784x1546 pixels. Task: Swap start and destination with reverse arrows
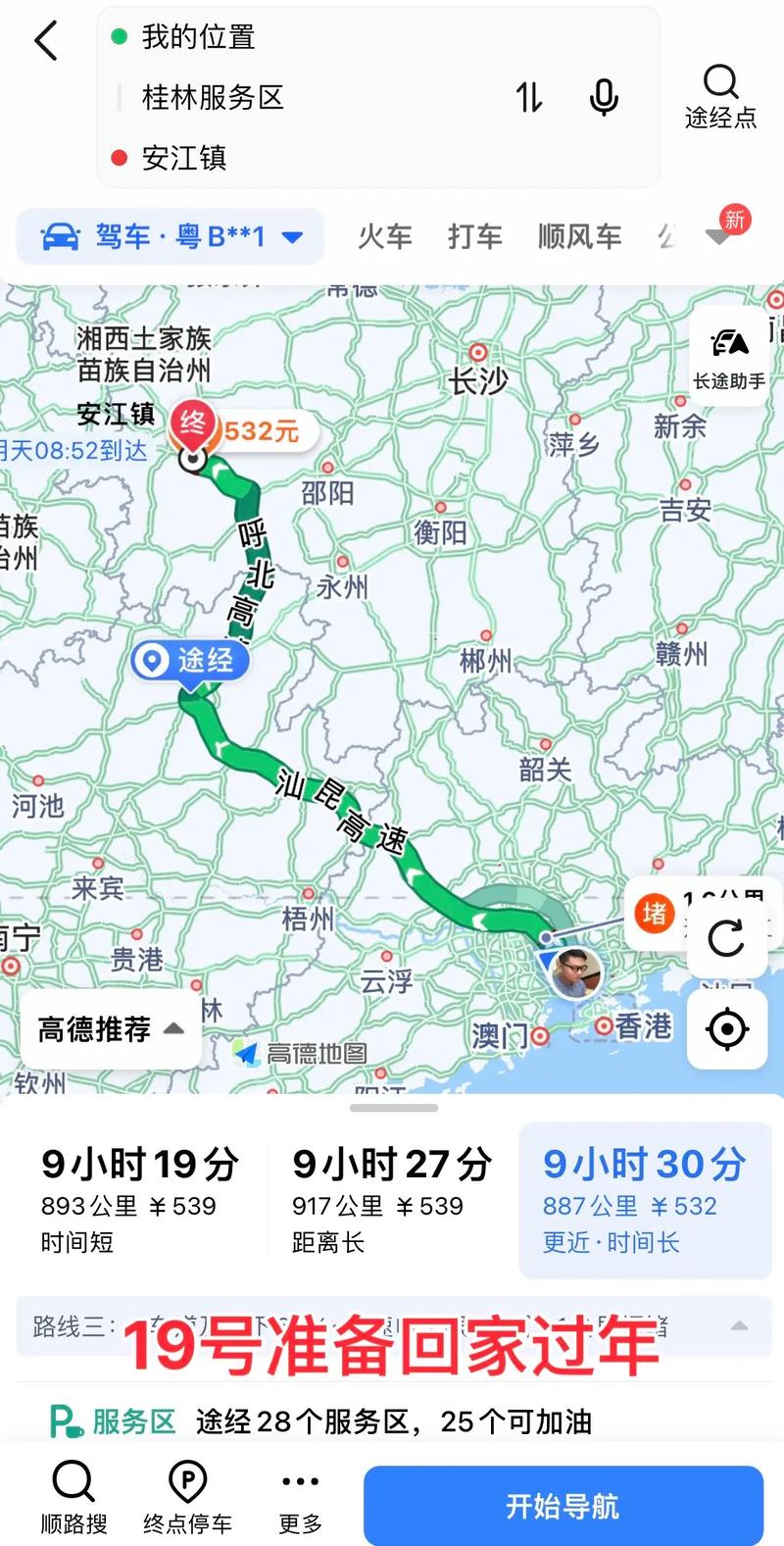coord(529,98)
